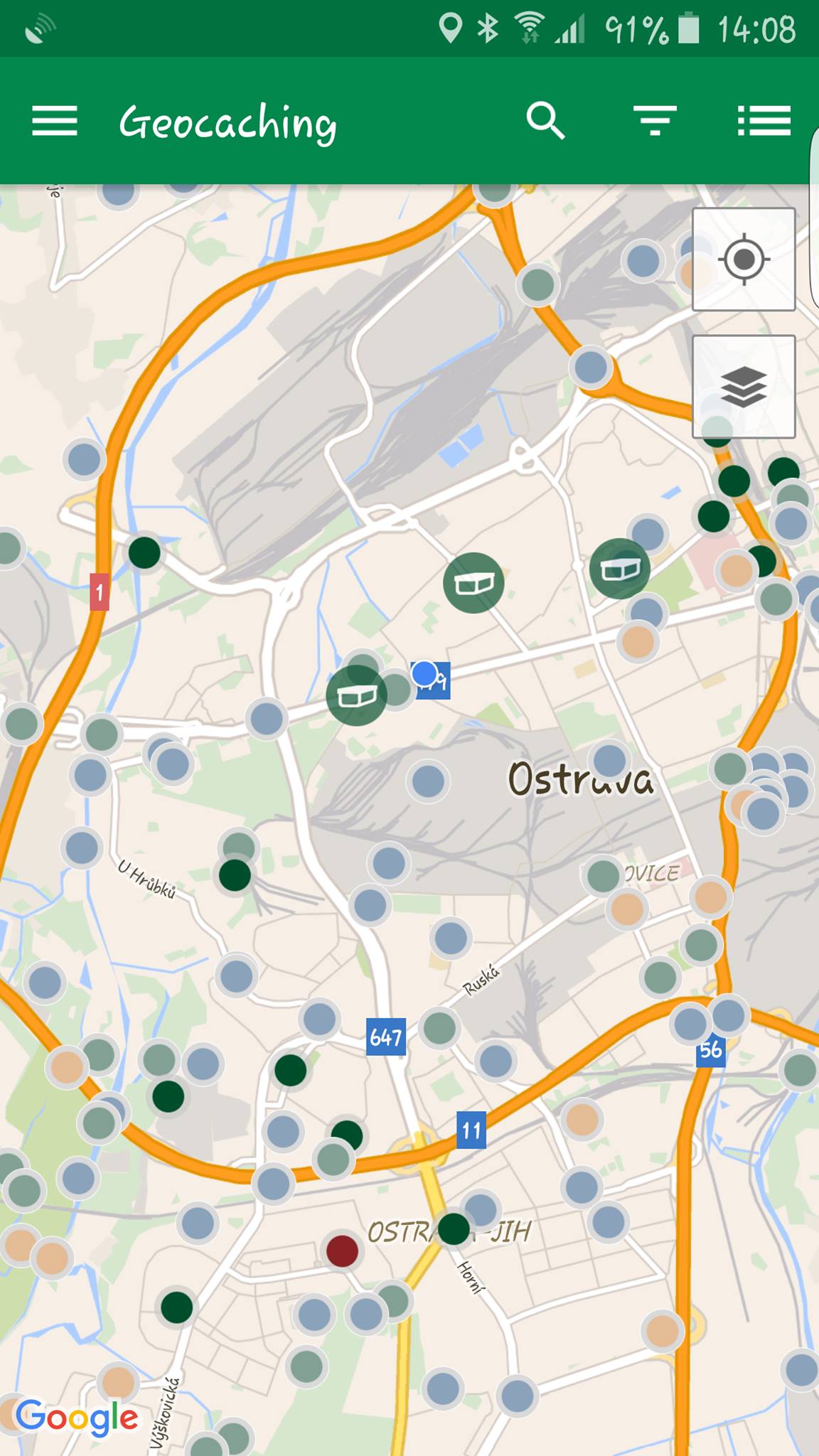Viewport: 819px width, 1456px height.
Task: Tap the blue current location dot
Action: tap(424, 673)
